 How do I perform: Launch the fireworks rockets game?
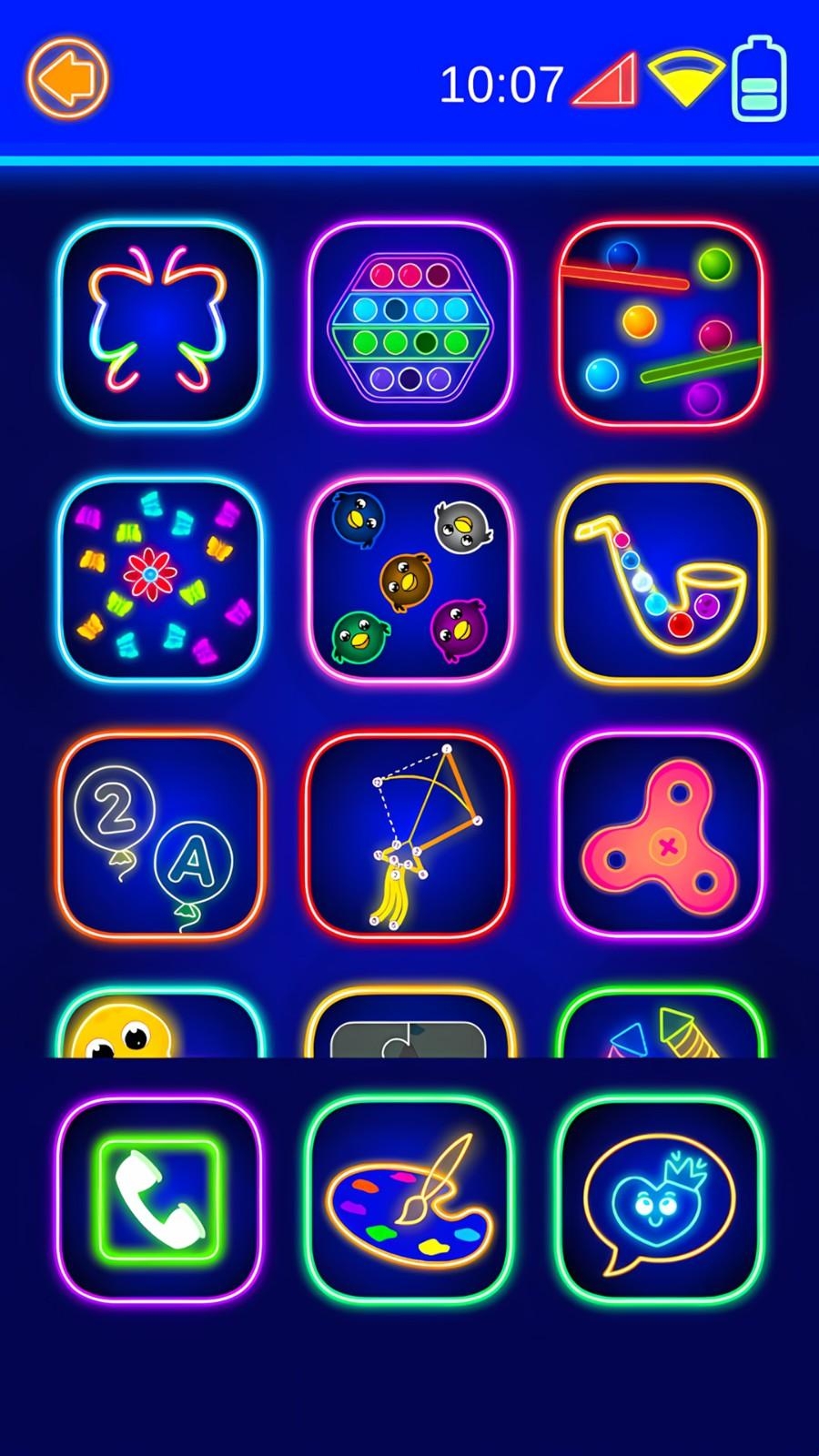(x=661, y=1028)
